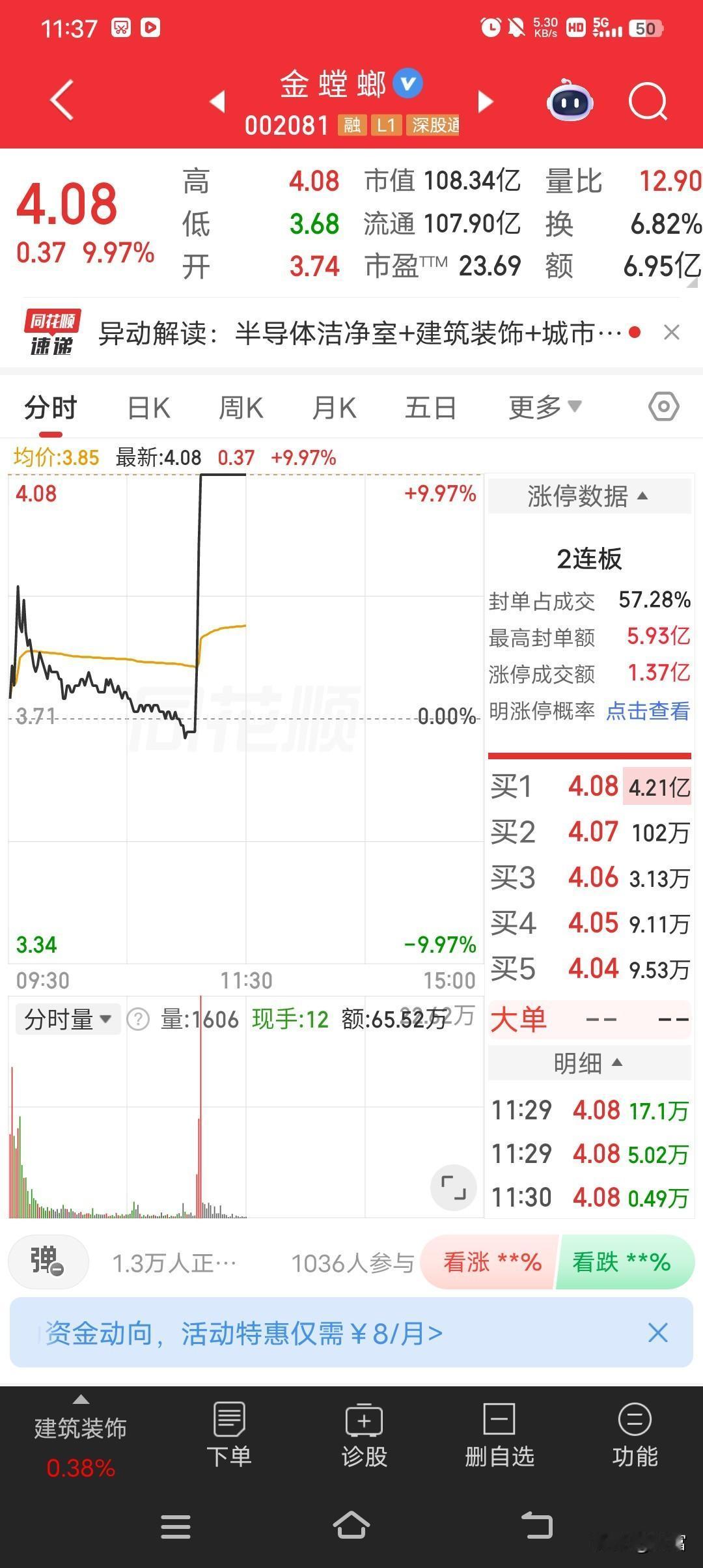
Task: Open 诊股 stock diagnosis
Action: pyautogui.click(x=365, y=1433)
